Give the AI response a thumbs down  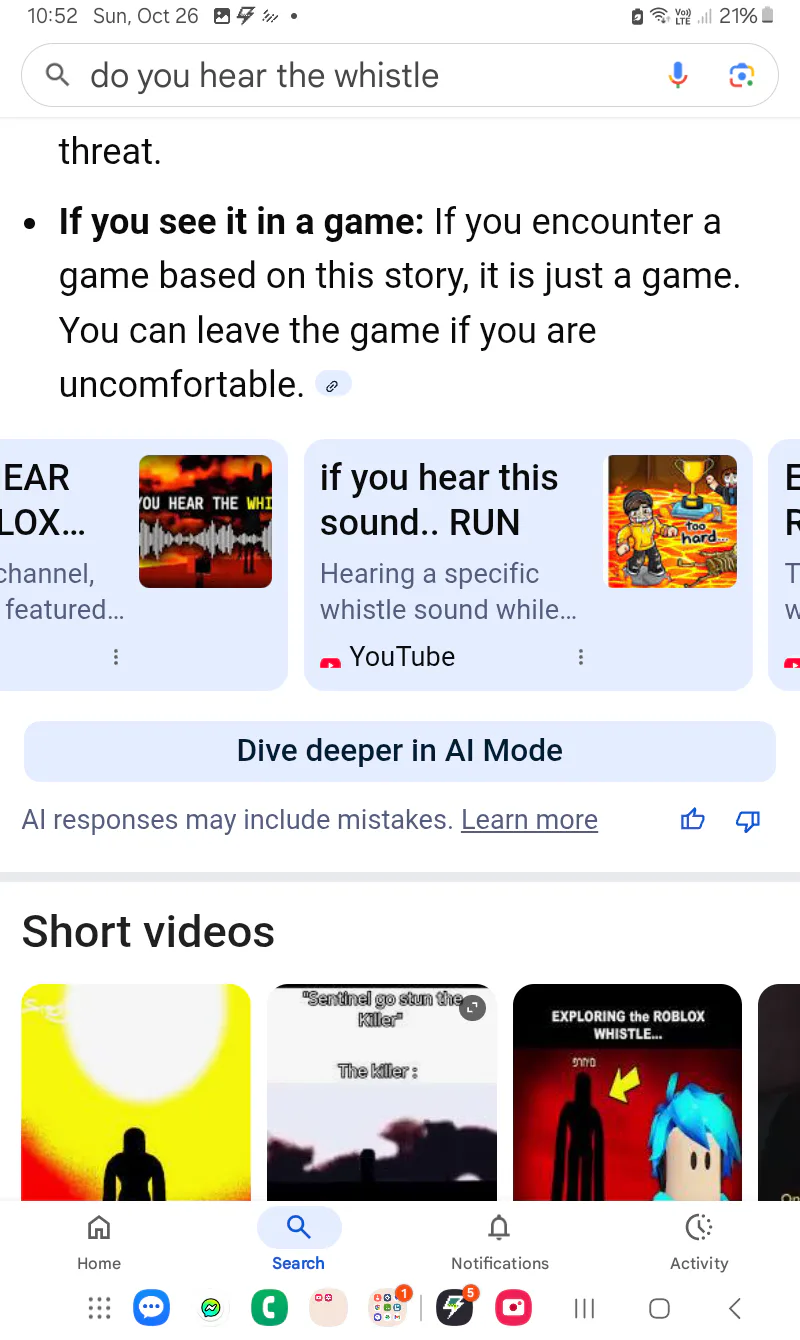(x=748, y=821)
